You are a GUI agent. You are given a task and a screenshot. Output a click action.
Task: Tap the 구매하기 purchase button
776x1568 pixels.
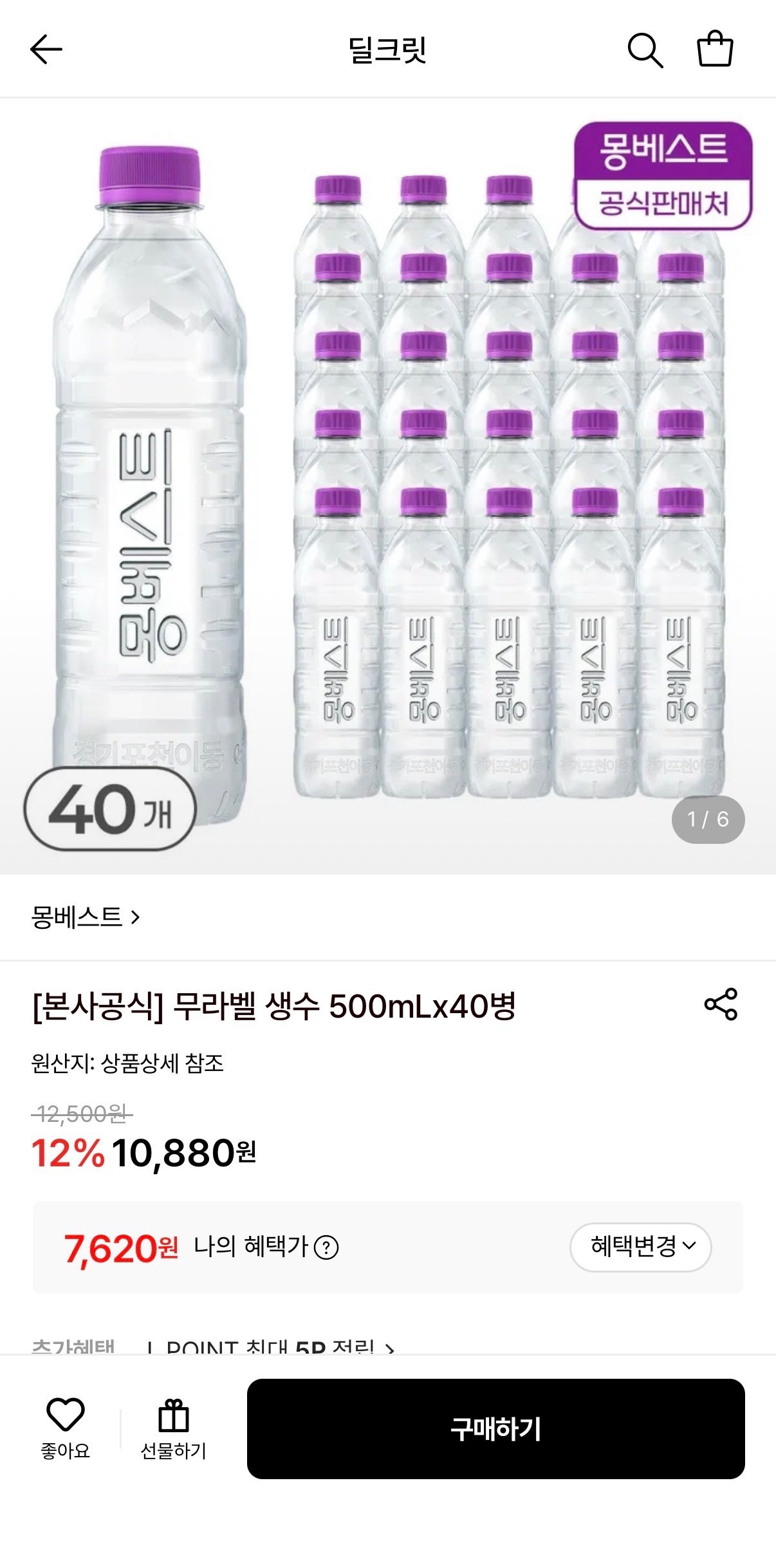coord(496,1429)
